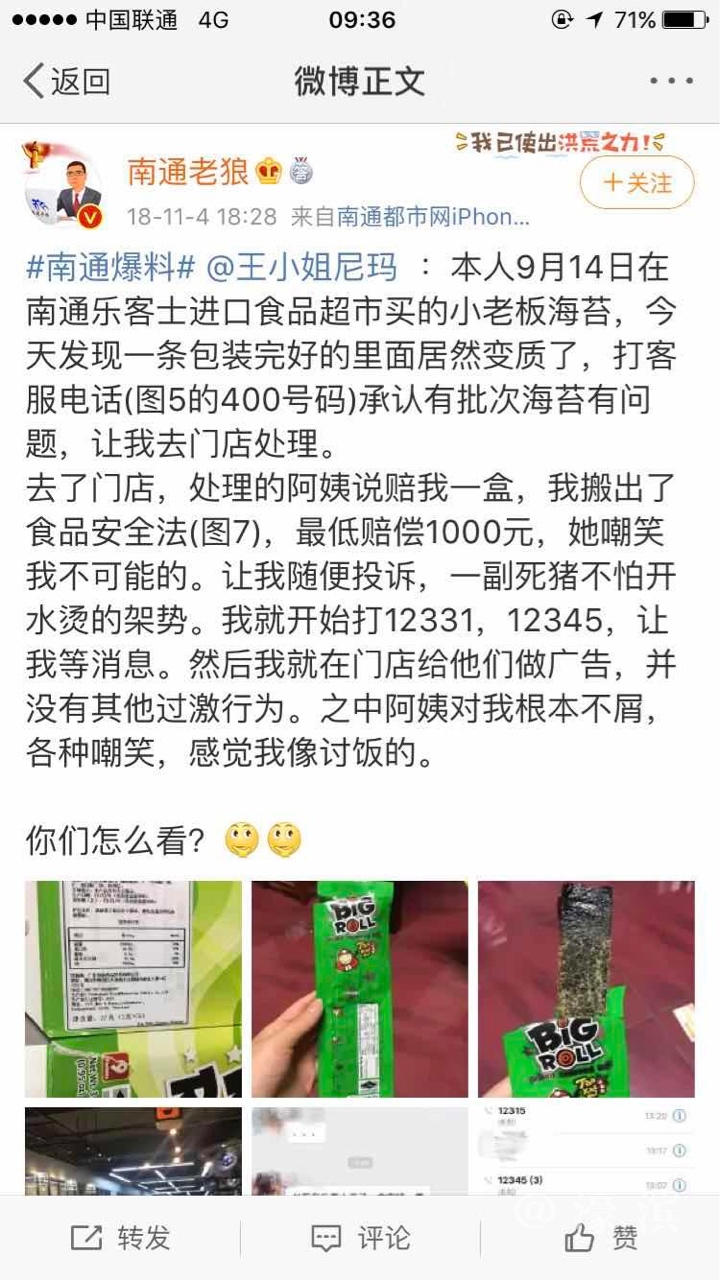Screen dimensions: 720x1280
Task: Follow 南通老狼 with +关注 button
Action: coord(637,182)
